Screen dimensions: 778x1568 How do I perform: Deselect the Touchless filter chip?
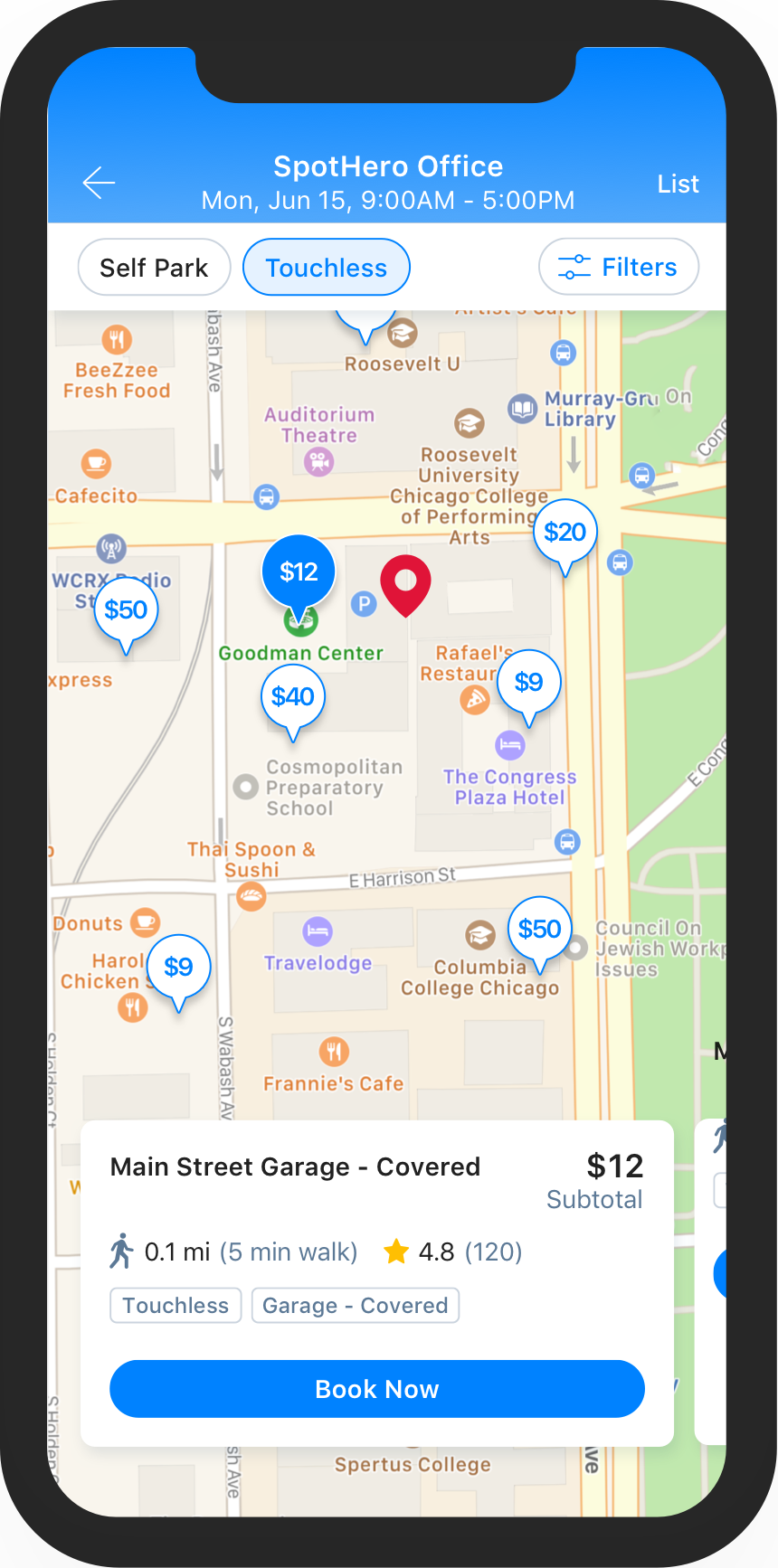tap(326, 268)
